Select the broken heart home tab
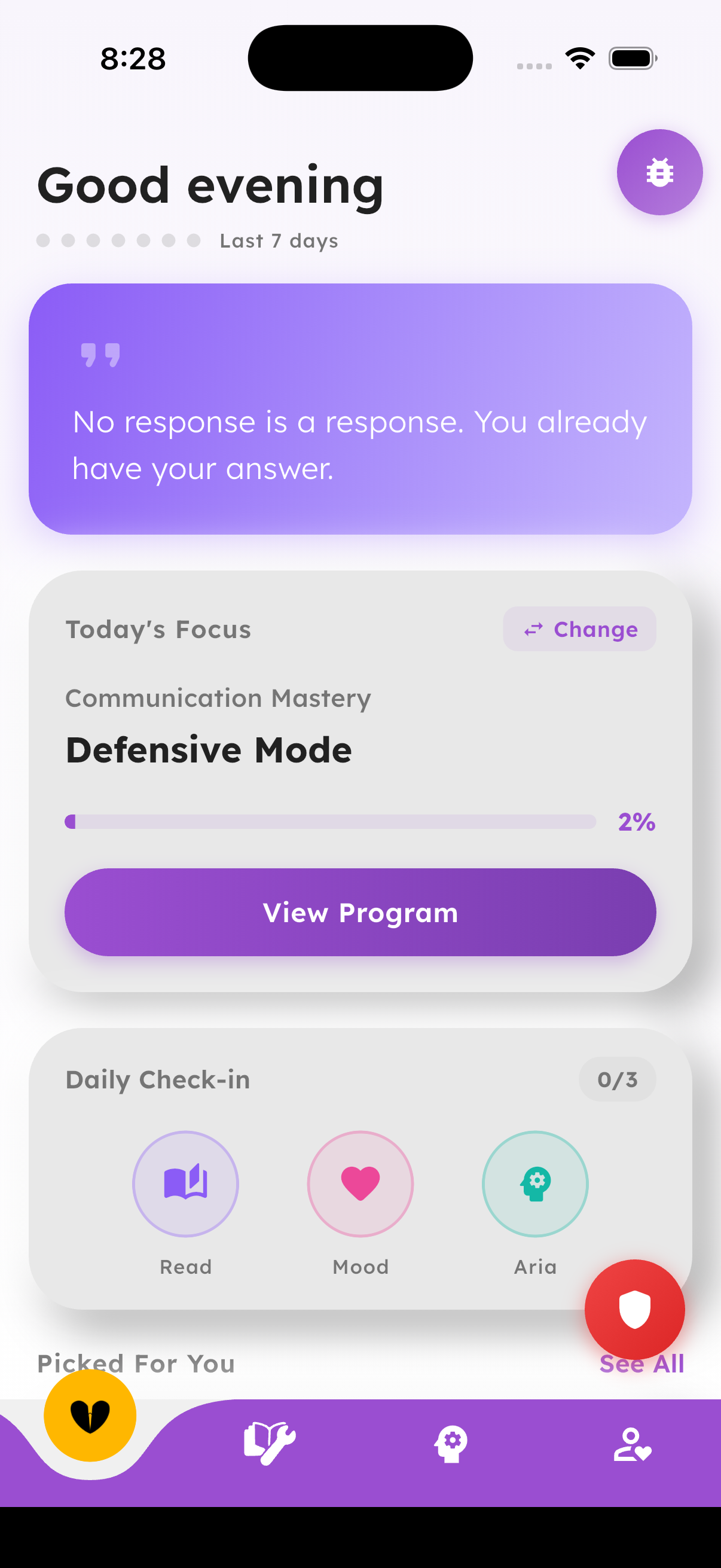This screenshot has width=721, height=1568. pyautogui.click(x=90, y=1416)
